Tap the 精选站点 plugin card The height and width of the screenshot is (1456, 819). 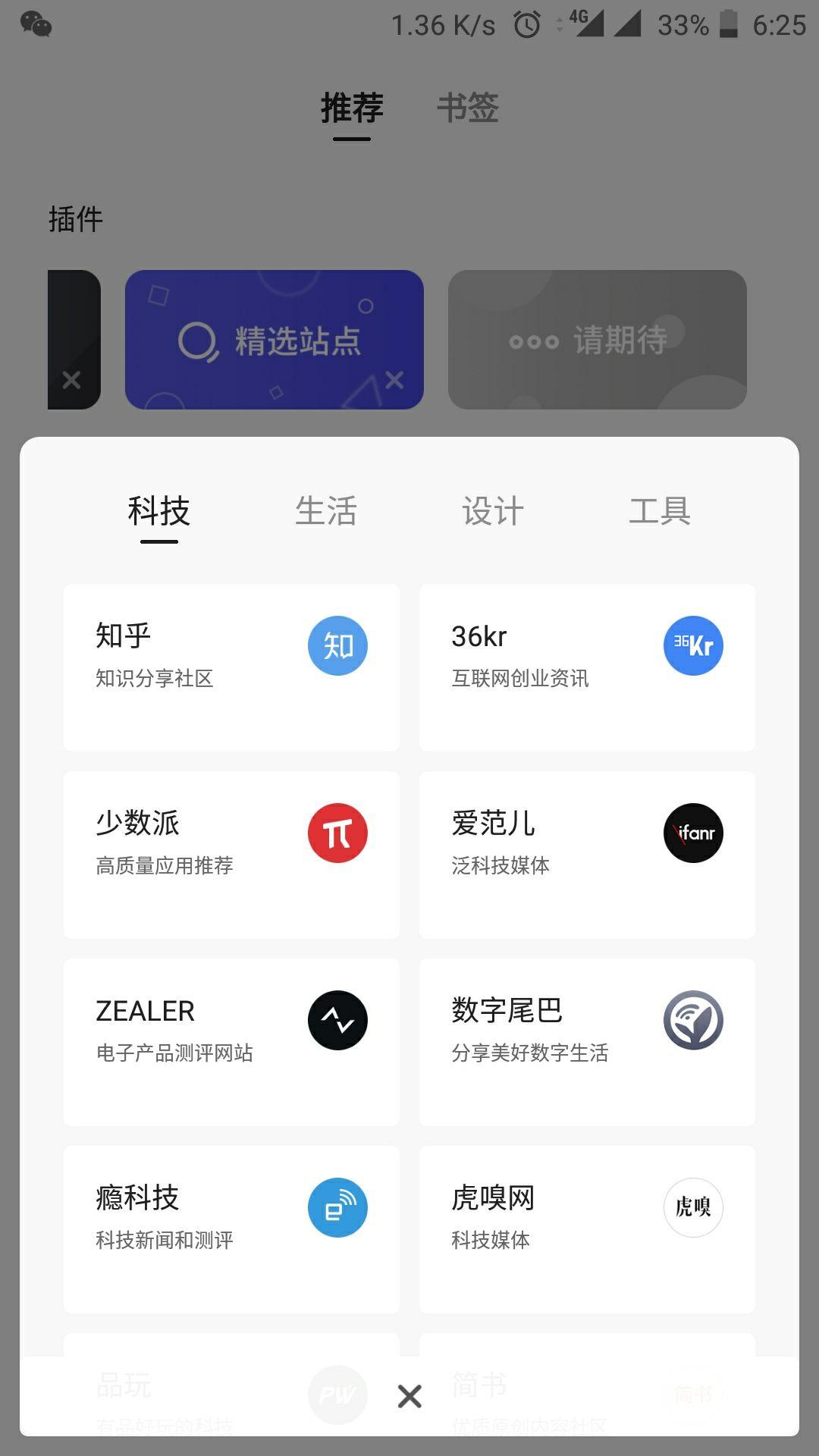274,340
